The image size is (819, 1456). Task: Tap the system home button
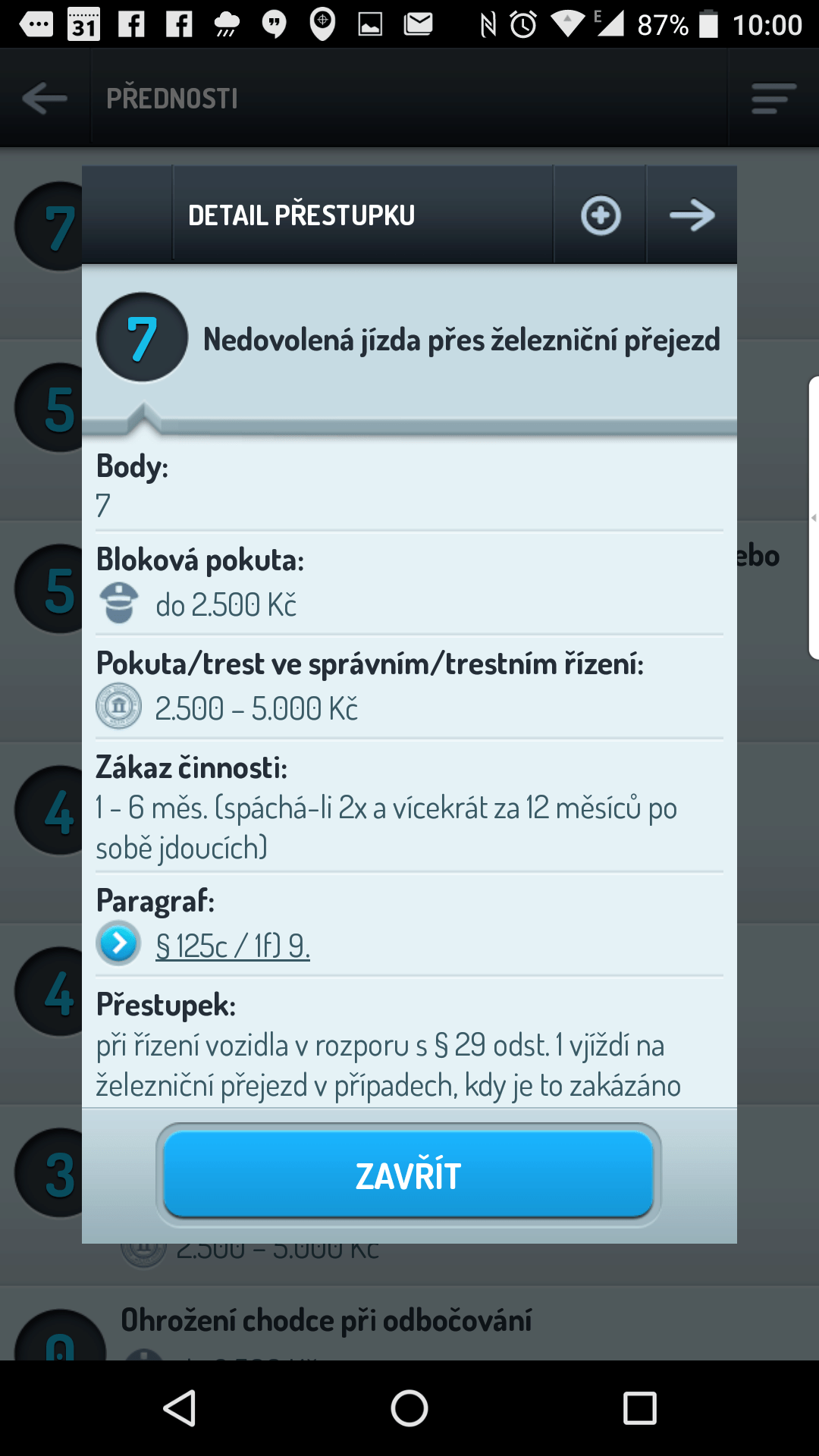pos(409,1408)
